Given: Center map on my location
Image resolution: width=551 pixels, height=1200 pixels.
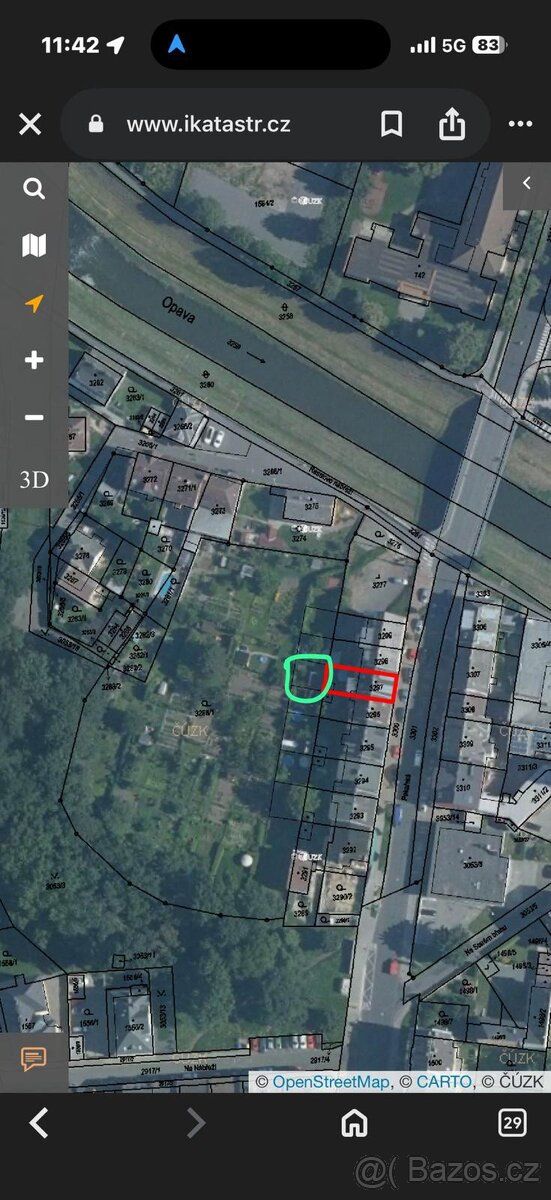Looking at the screenshot, I should click(x=34, y=303).
